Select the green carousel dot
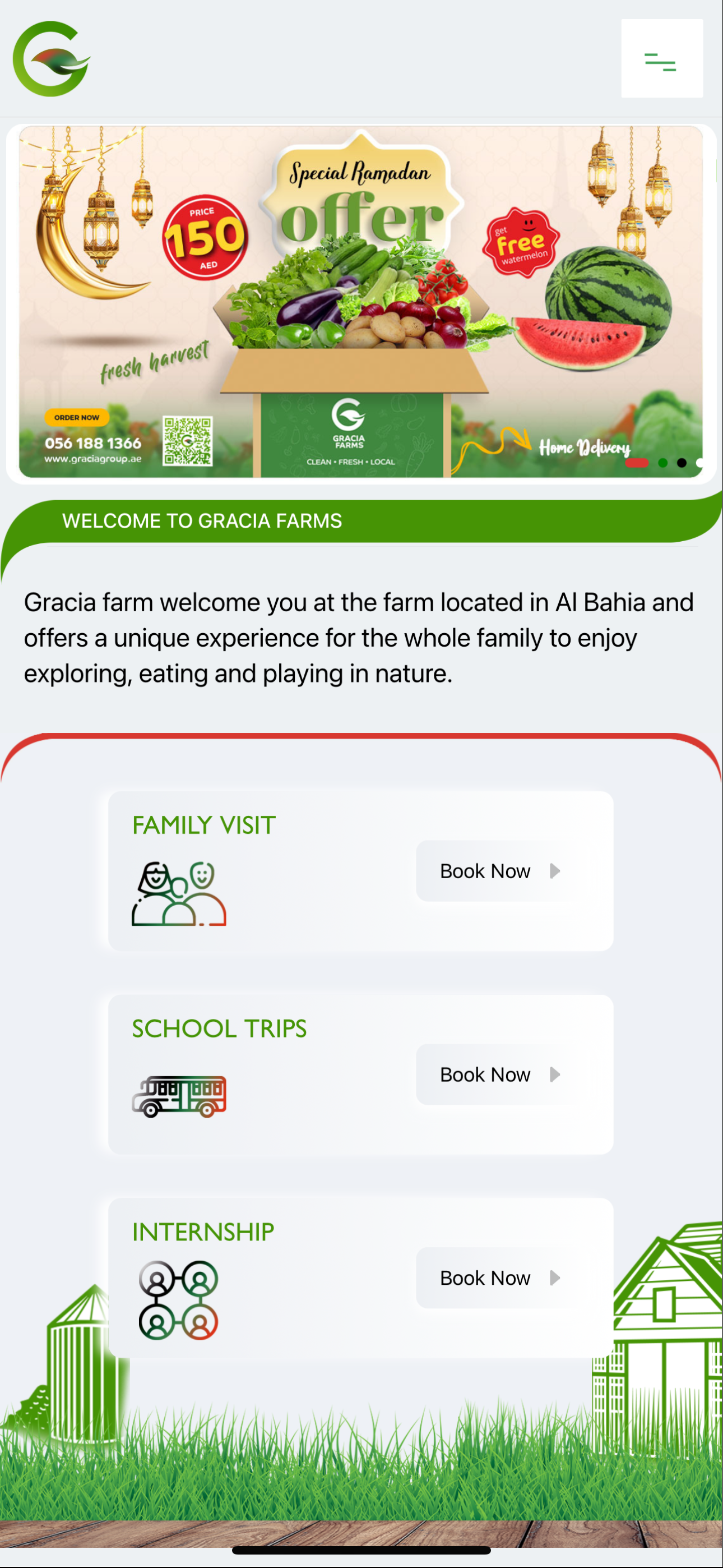This screenshot has height=1568, width=723. pos(662,463)
